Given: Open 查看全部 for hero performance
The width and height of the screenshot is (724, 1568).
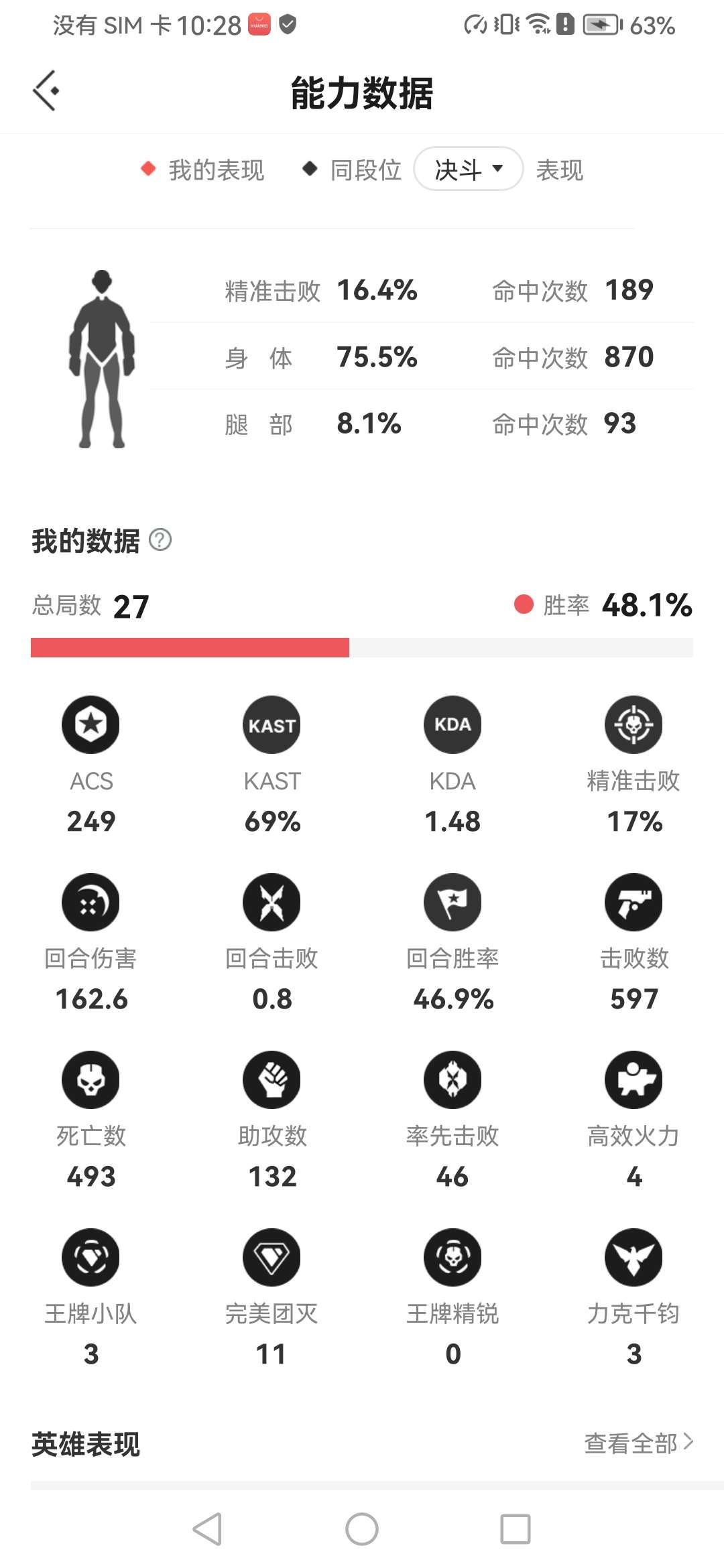Looking at the screenshot, I should 638,1443.
